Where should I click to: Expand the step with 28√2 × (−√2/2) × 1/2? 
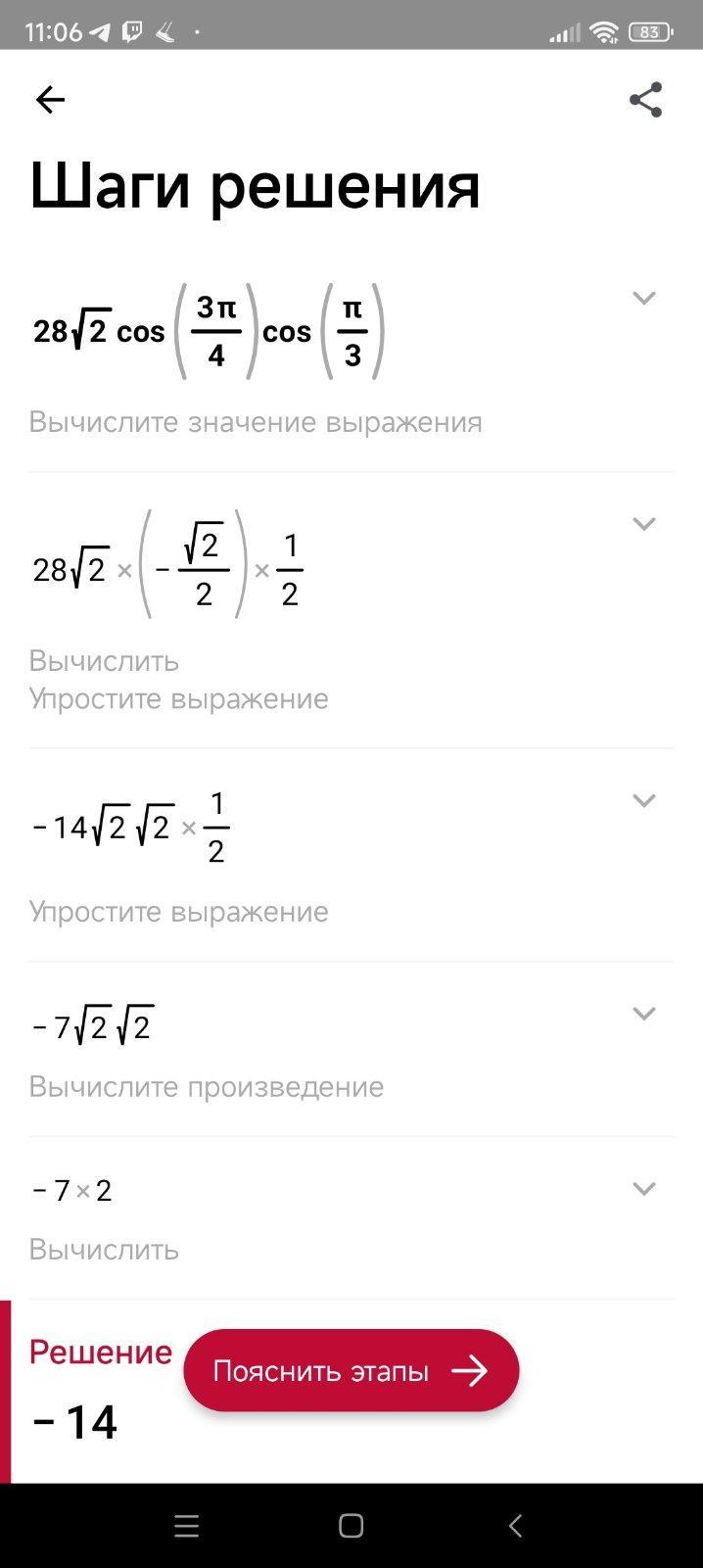[643, 524]
